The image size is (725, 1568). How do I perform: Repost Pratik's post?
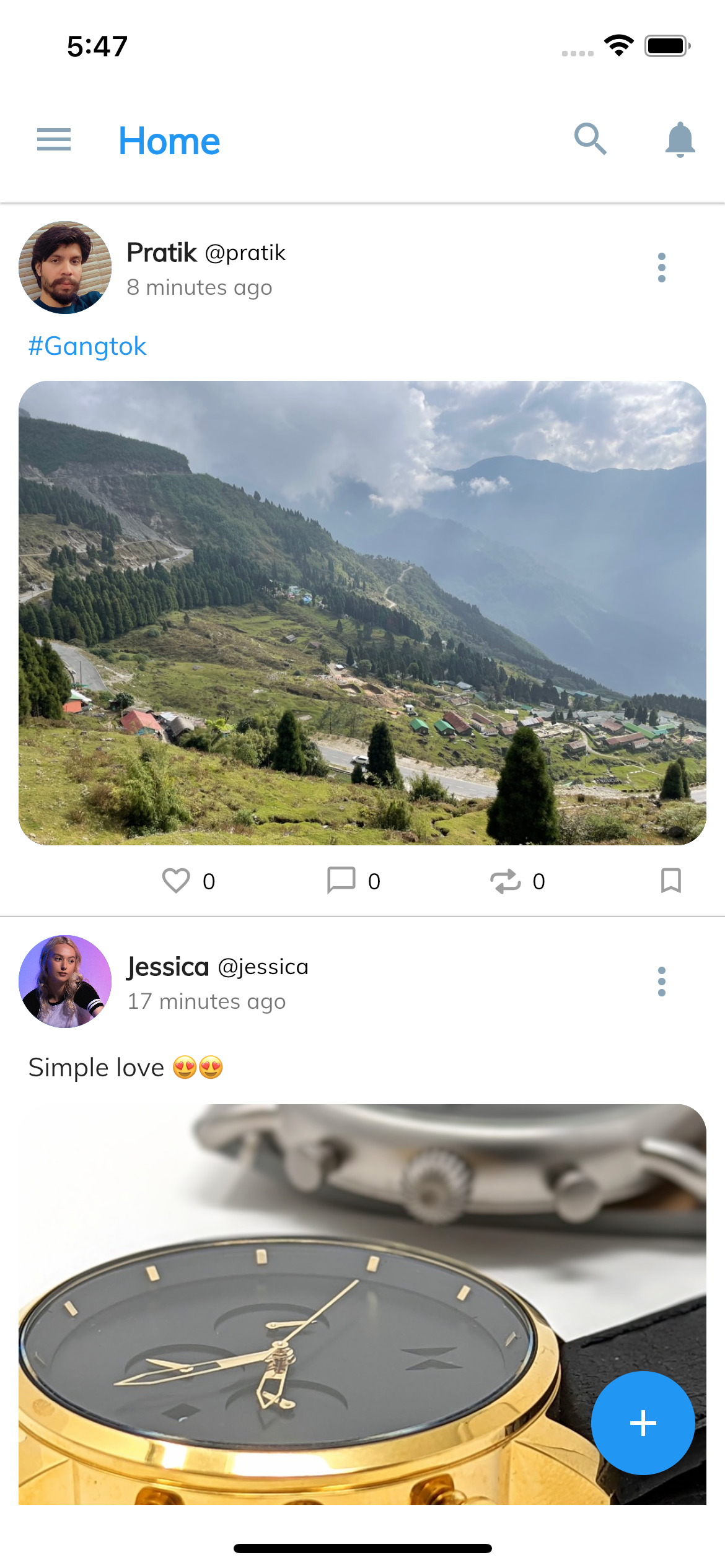tap(506, 881)
